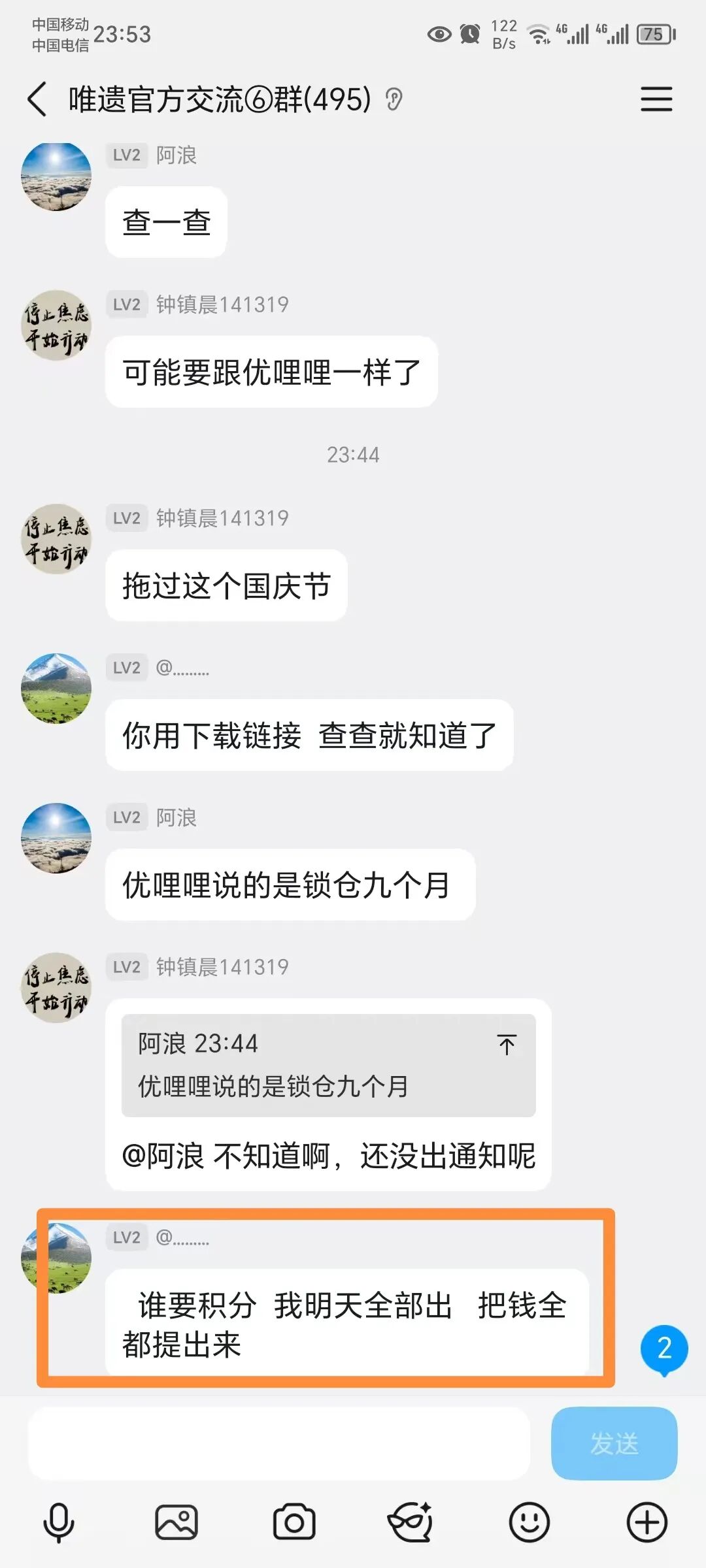Open the camera icon in chat toolbar
Screen dimensions: 706x1568
(294, 1520)
